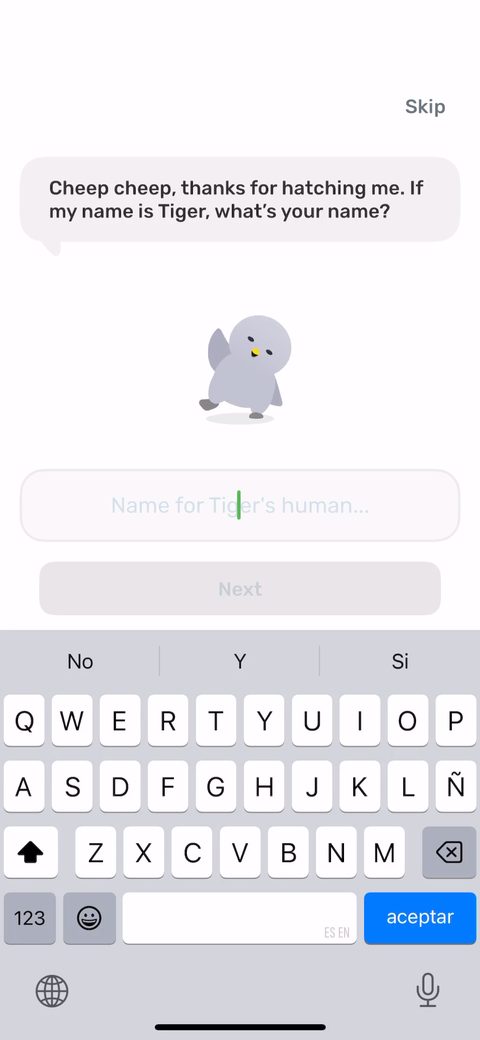Open the emoji keyboard
Screen dimensions: 480x1040
click(x=90, y=918)
